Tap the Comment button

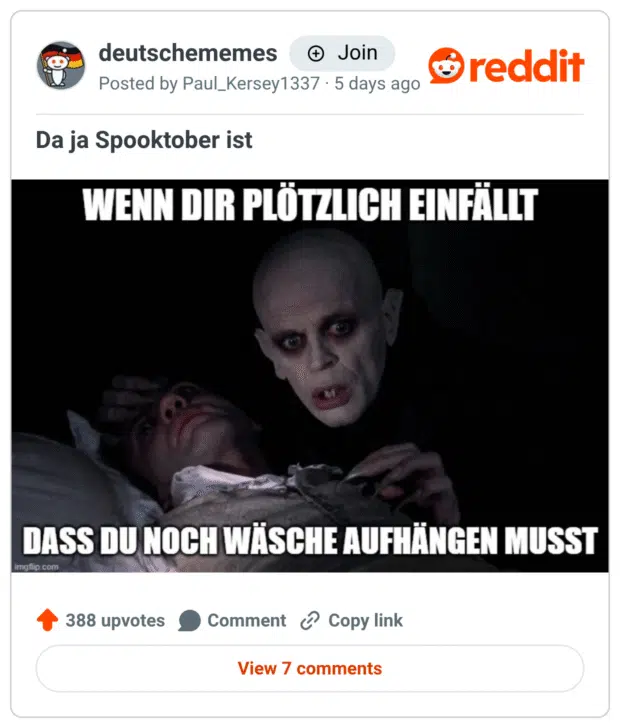point(233,621)
